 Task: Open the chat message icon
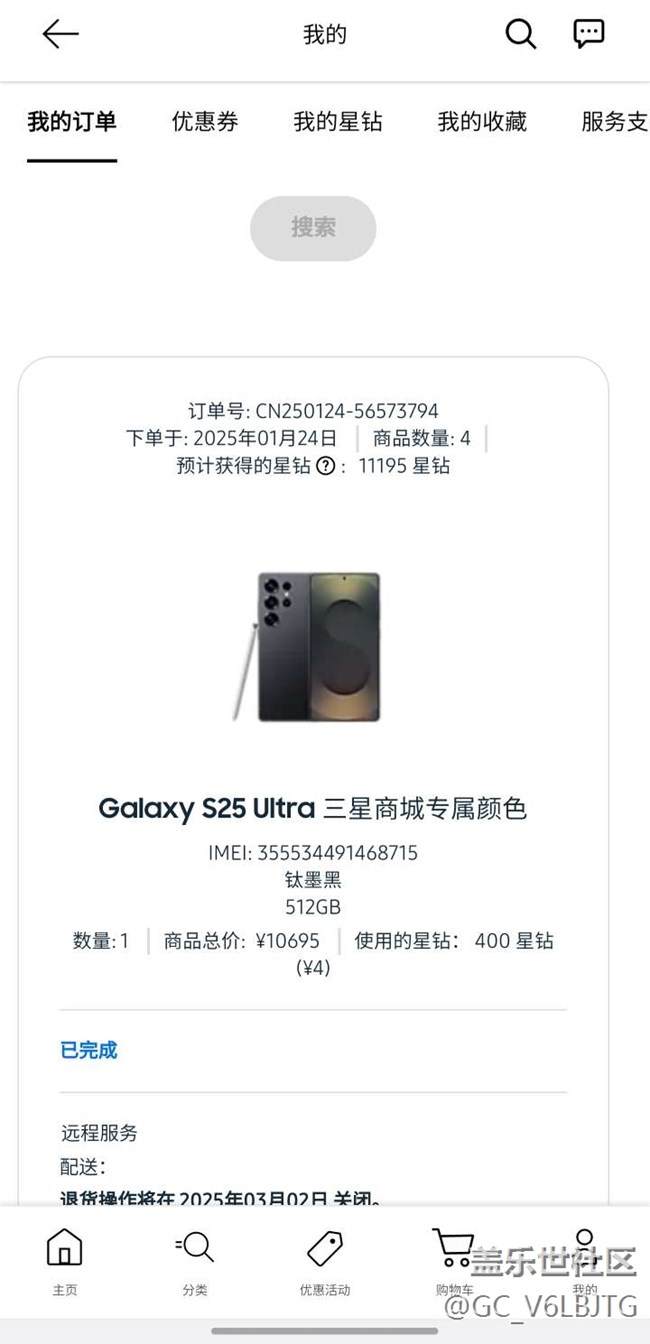click(x=589, y=34)
